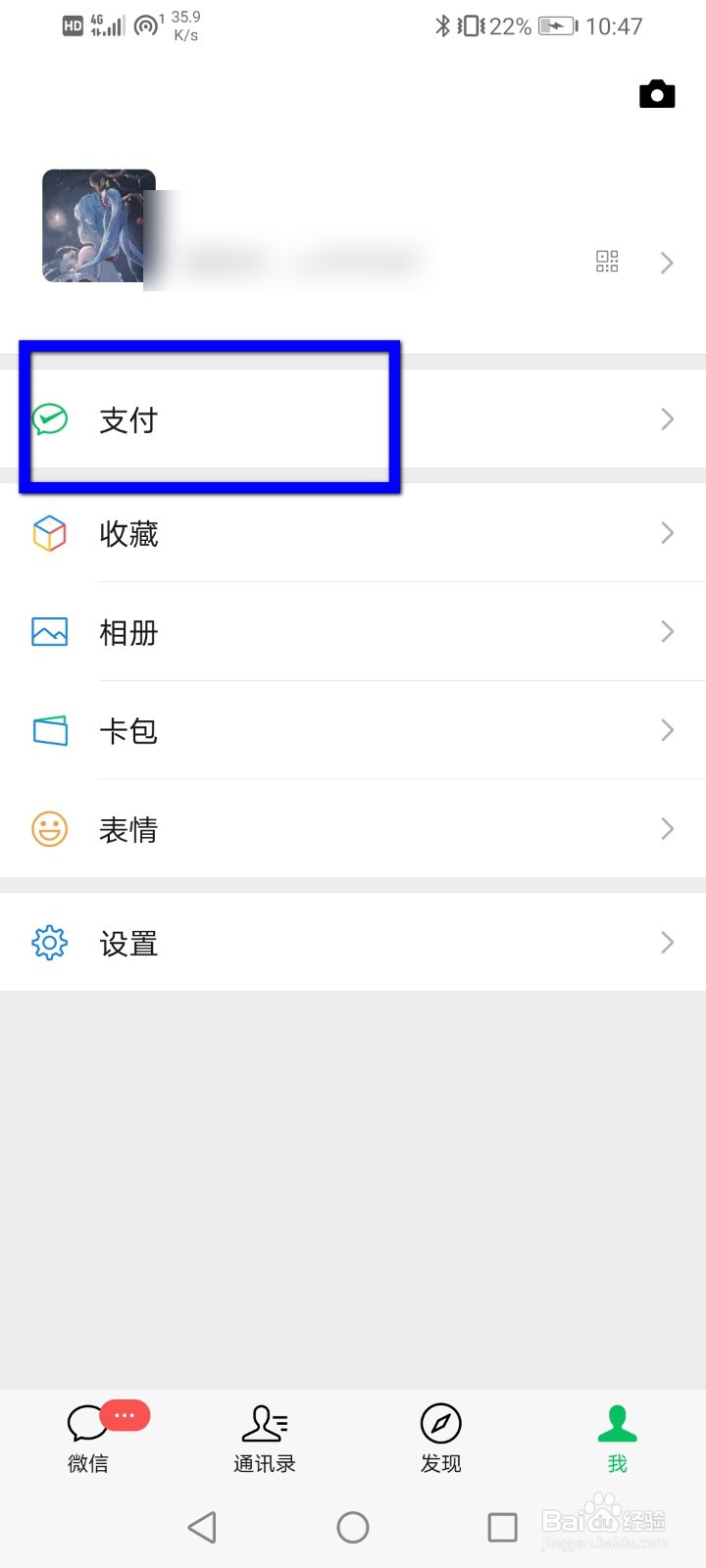The image size is (706, 1568).
Task: Open 卡包 by tapping its label
Action: (x=128, y=730)
